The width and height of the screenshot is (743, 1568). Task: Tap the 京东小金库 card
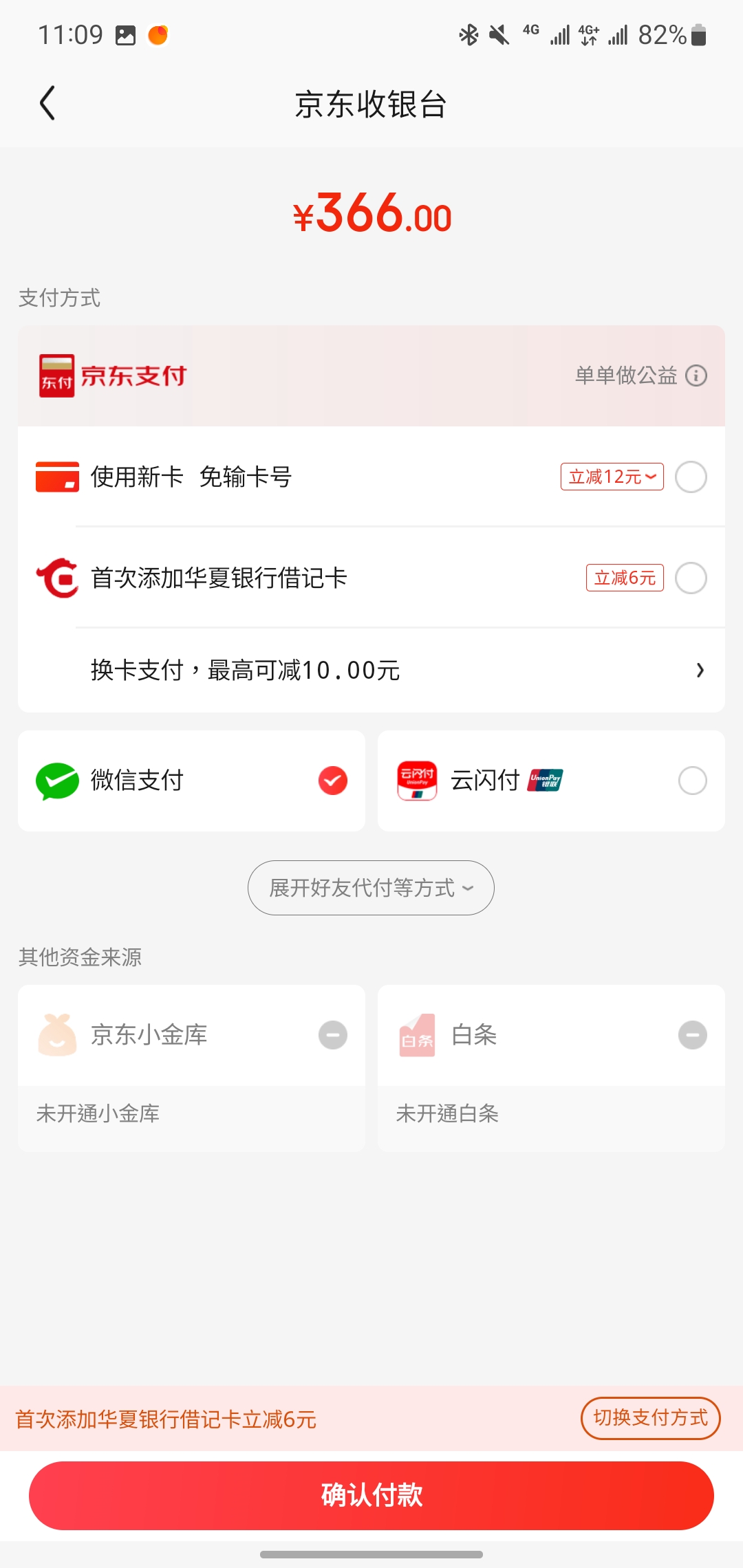pos(191,1068)
